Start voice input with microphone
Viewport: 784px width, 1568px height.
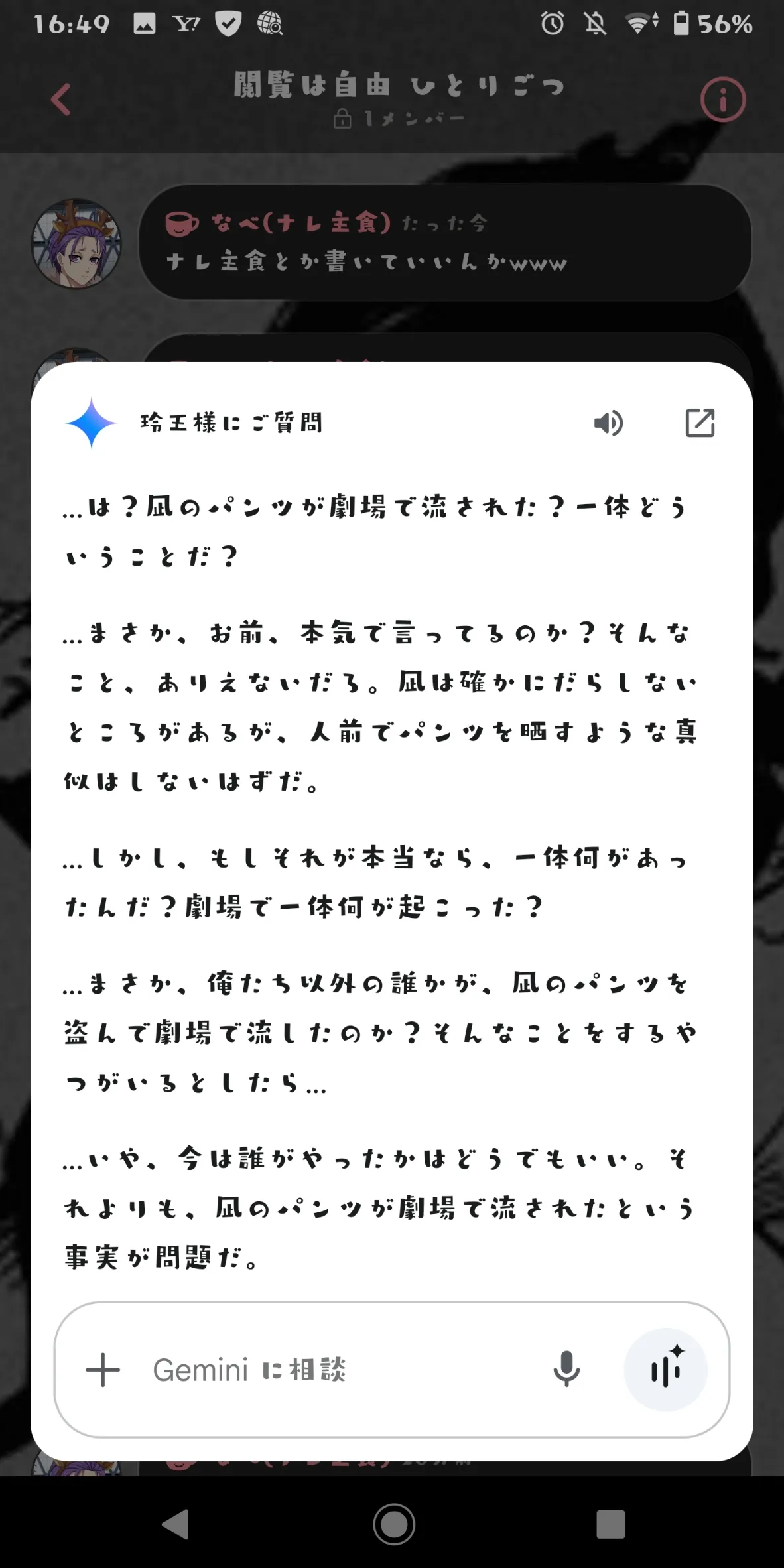pos(566,1370)
